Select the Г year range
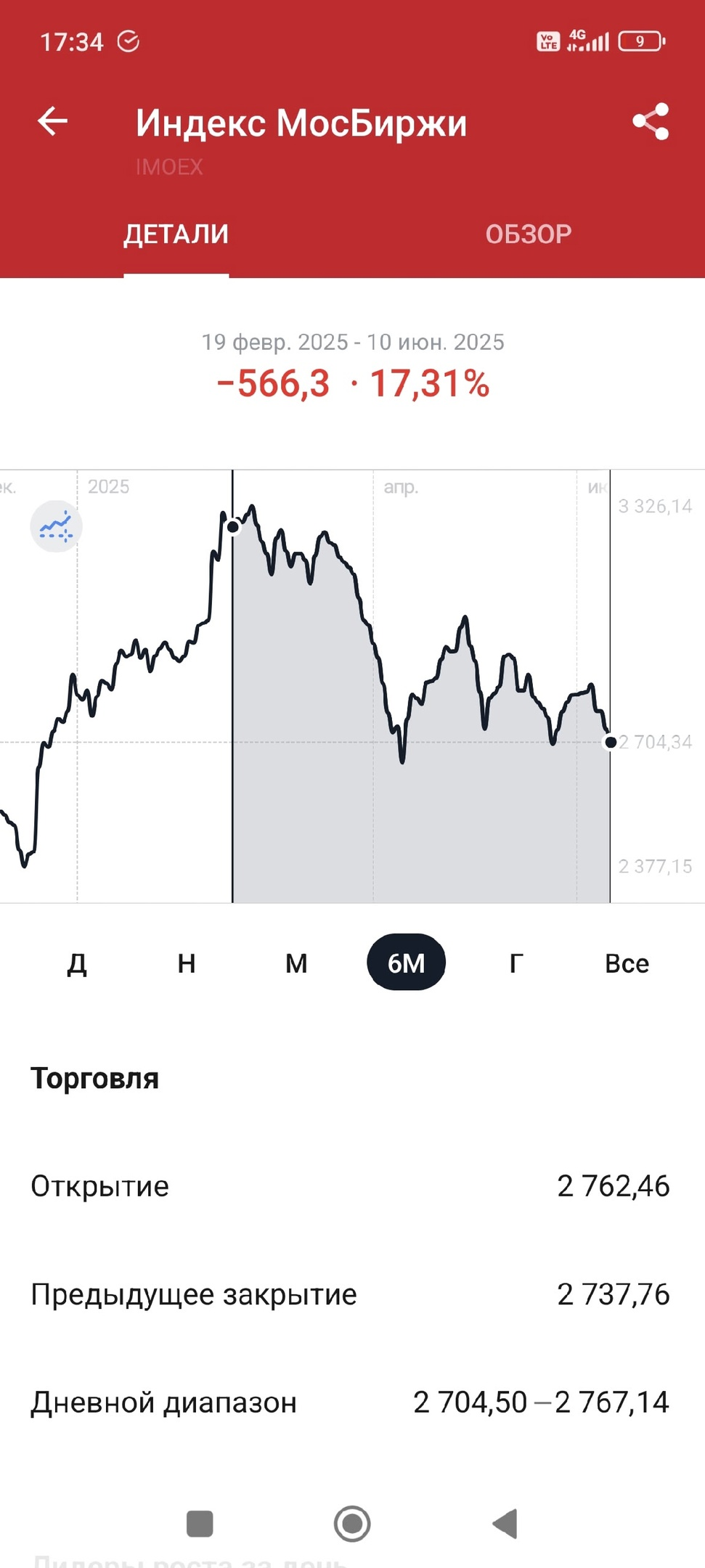The width and height of the screenshot is (705, 1568). click(x=515, y=963)
